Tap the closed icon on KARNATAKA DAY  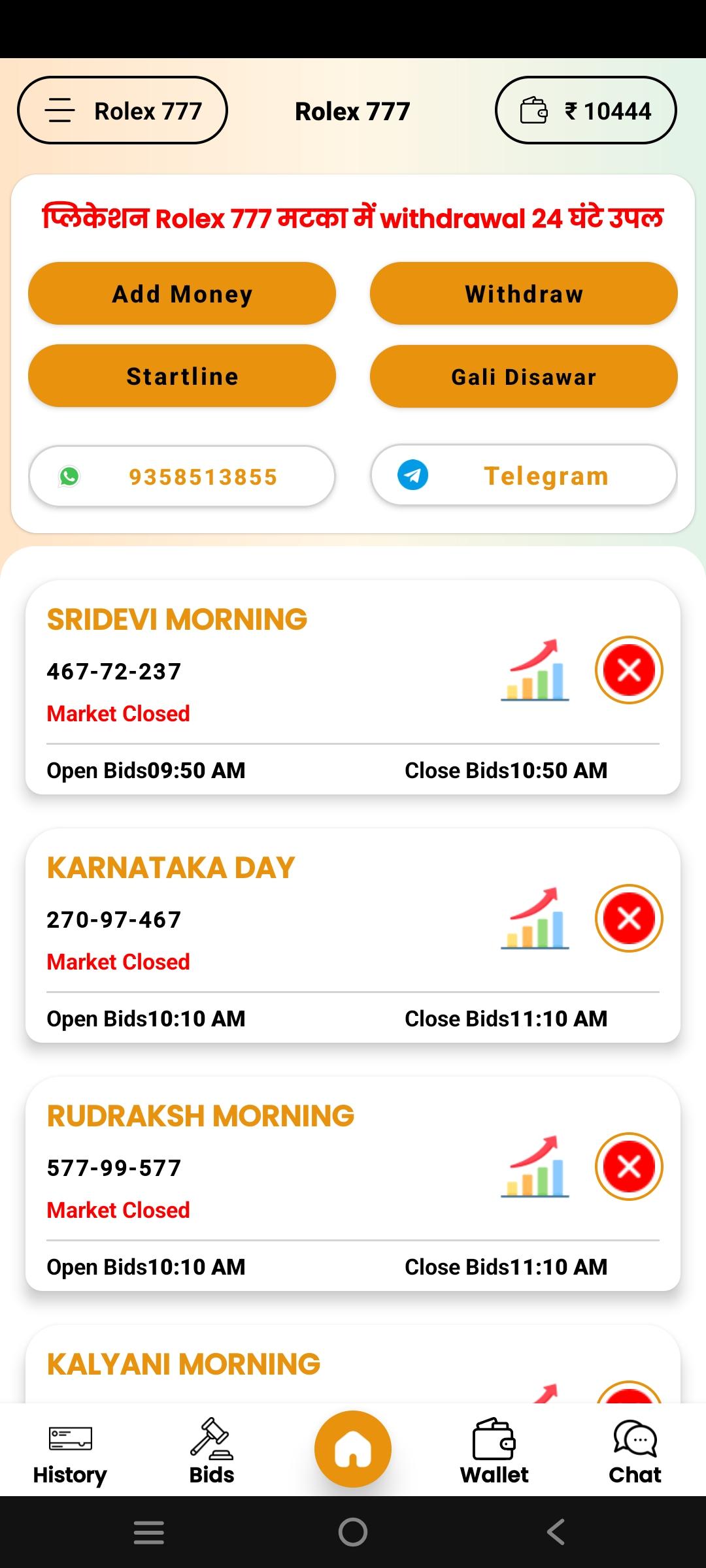629,919
